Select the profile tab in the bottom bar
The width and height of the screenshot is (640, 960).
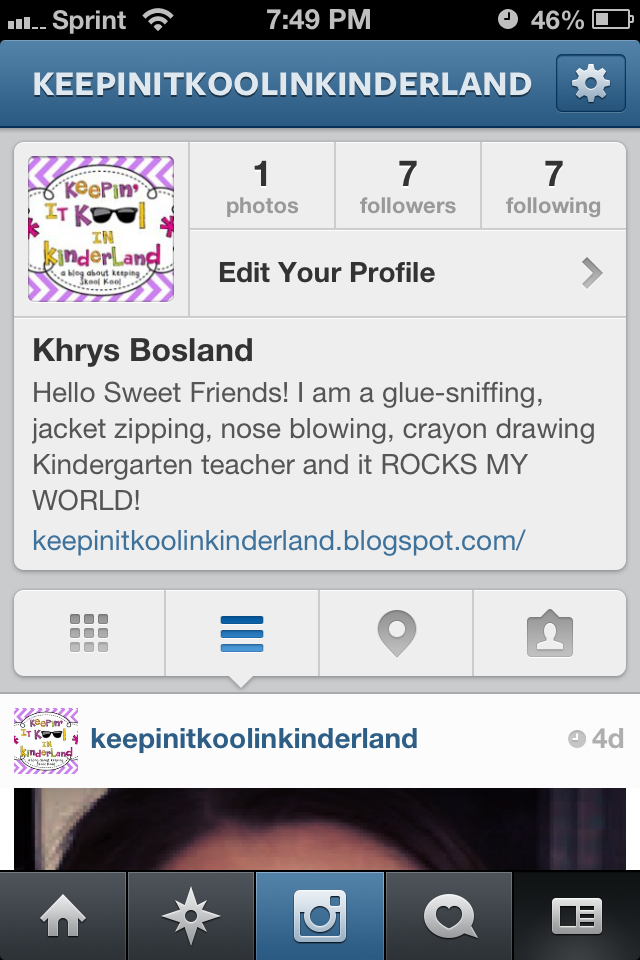(577, 916)
